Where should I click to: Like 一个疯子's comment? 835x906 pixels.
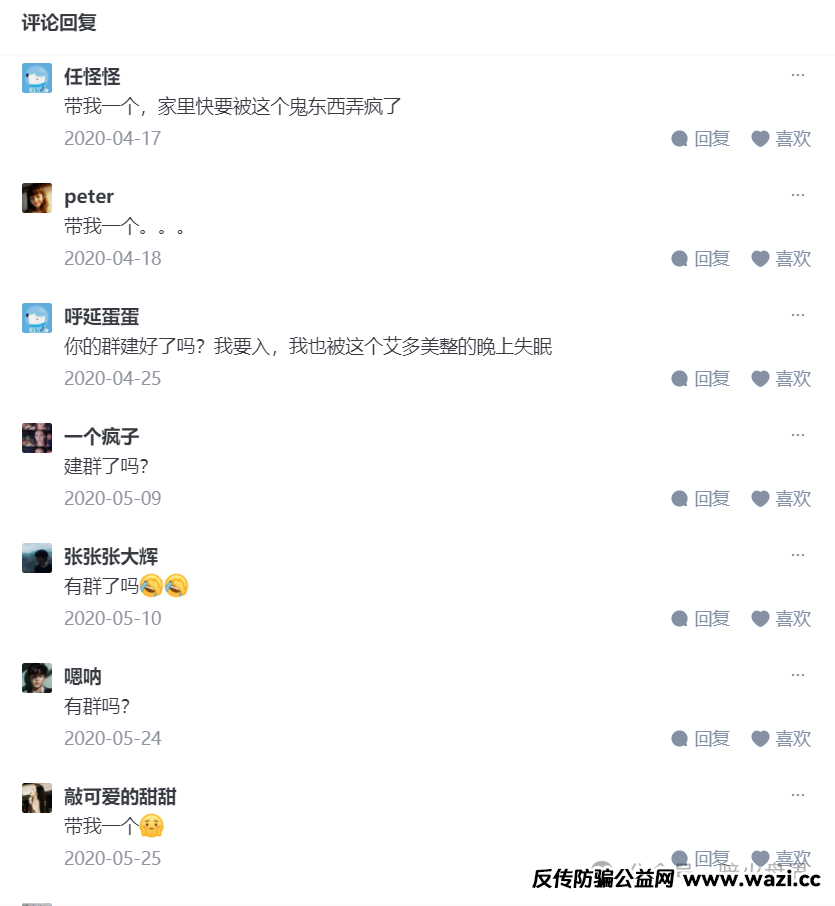click(781, 499)
